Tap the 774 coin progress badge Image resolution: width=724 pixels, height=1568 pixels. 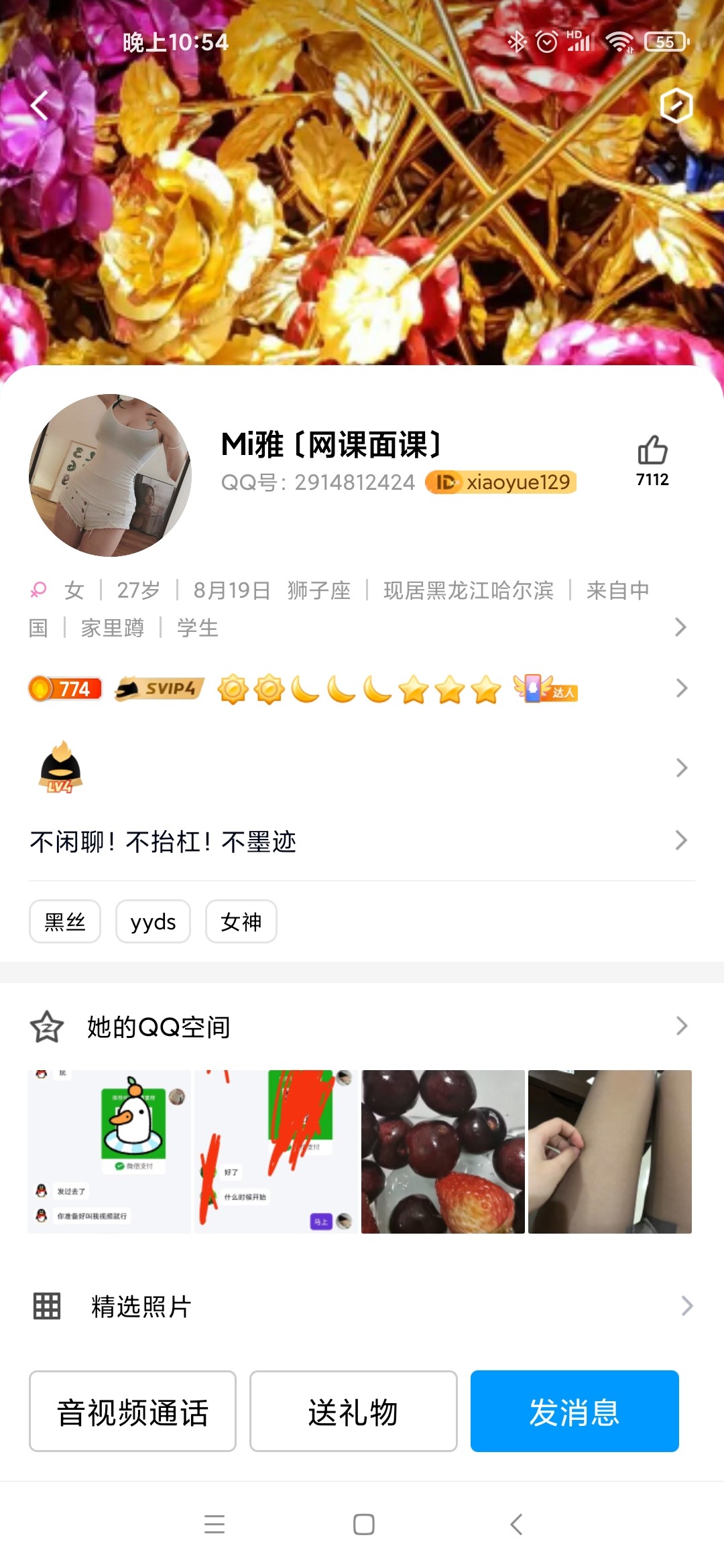64,688
